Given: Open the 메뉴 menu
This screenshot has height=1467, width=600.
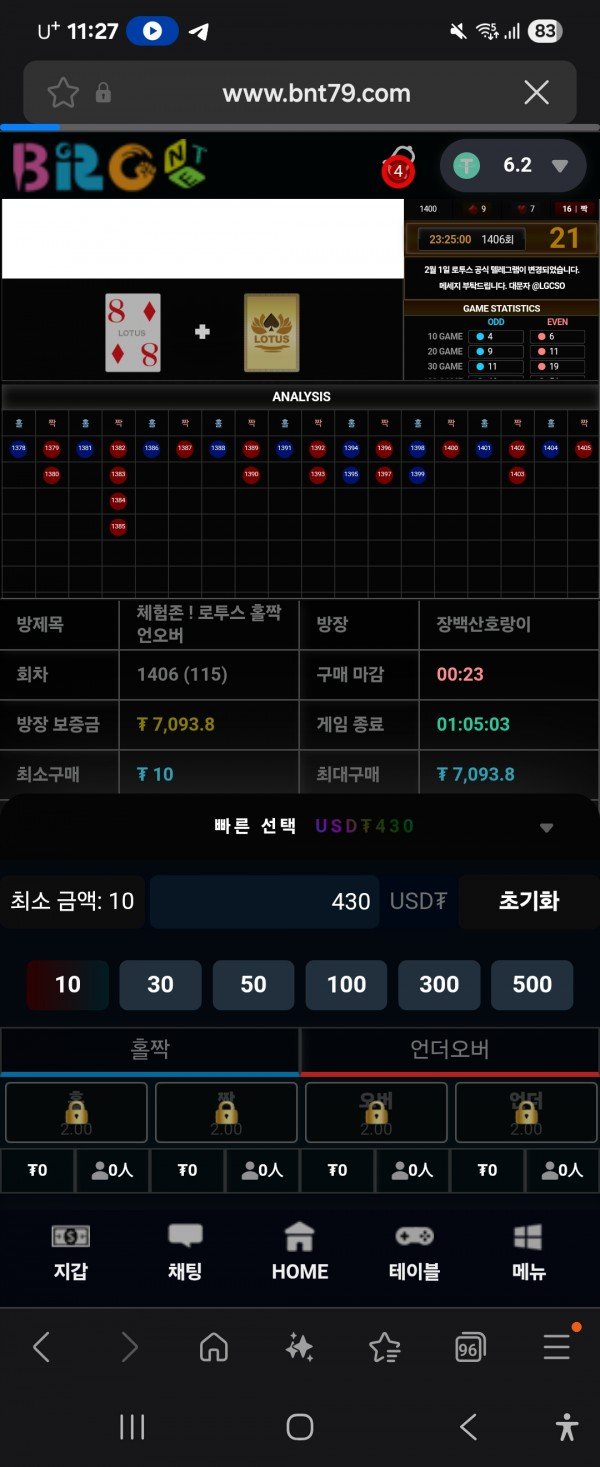Looking at the screenshot, I should [529, 1252].
